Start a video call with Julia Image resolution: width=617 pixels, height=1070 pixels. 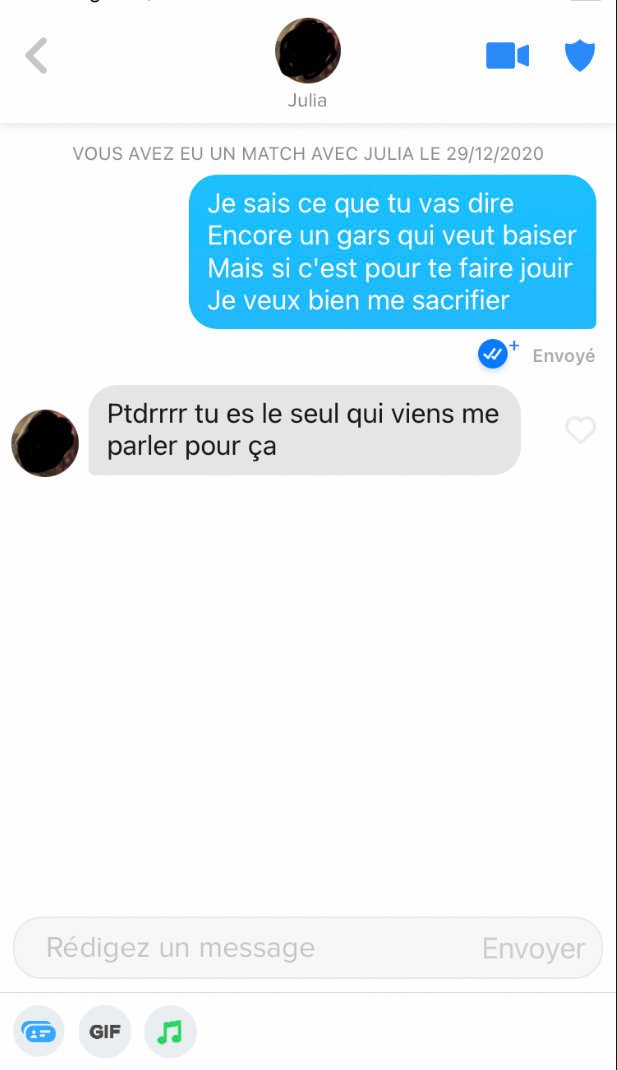click(x=507, y=56)
